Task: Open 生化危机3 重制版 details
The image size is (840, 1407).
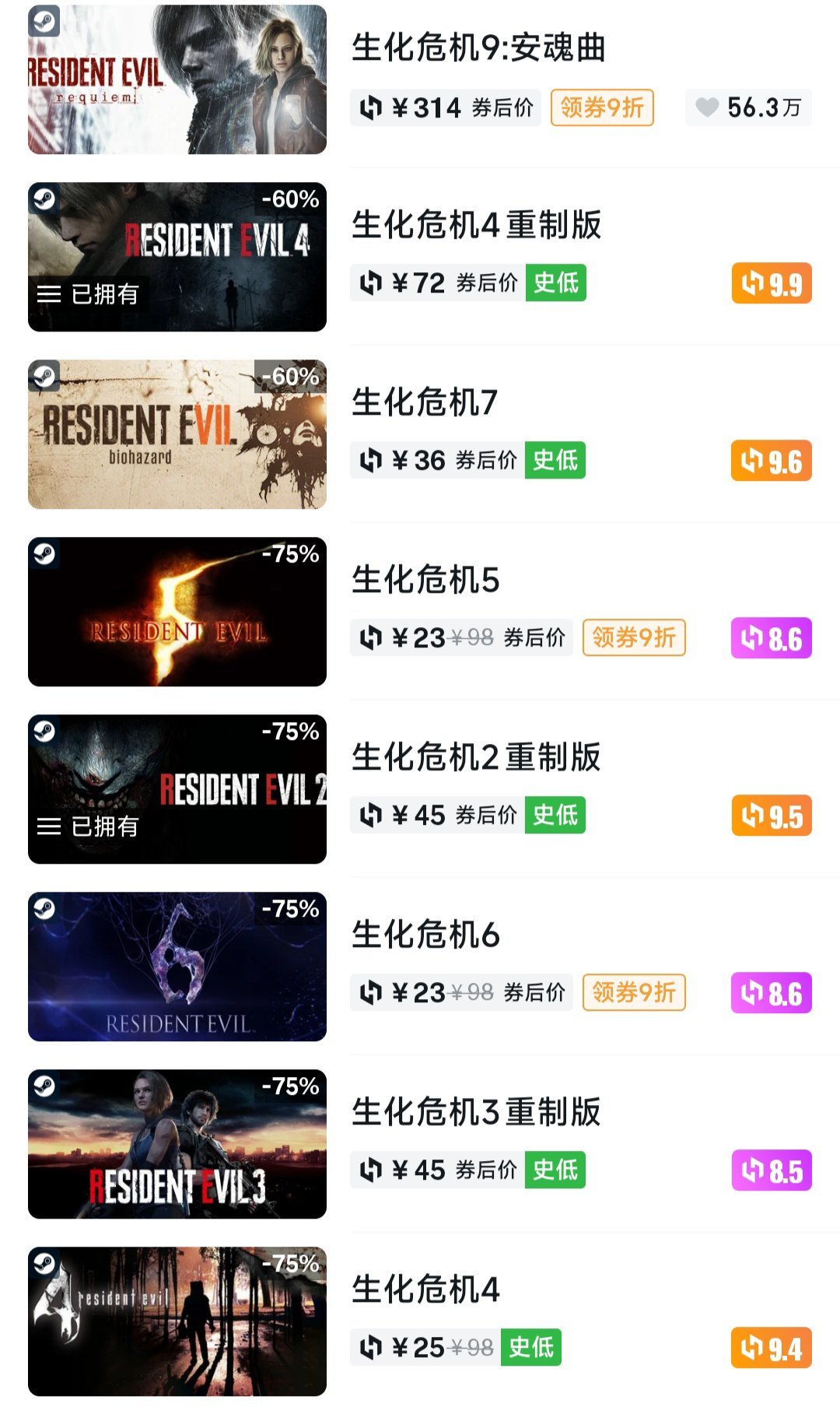Action: 476,1112
